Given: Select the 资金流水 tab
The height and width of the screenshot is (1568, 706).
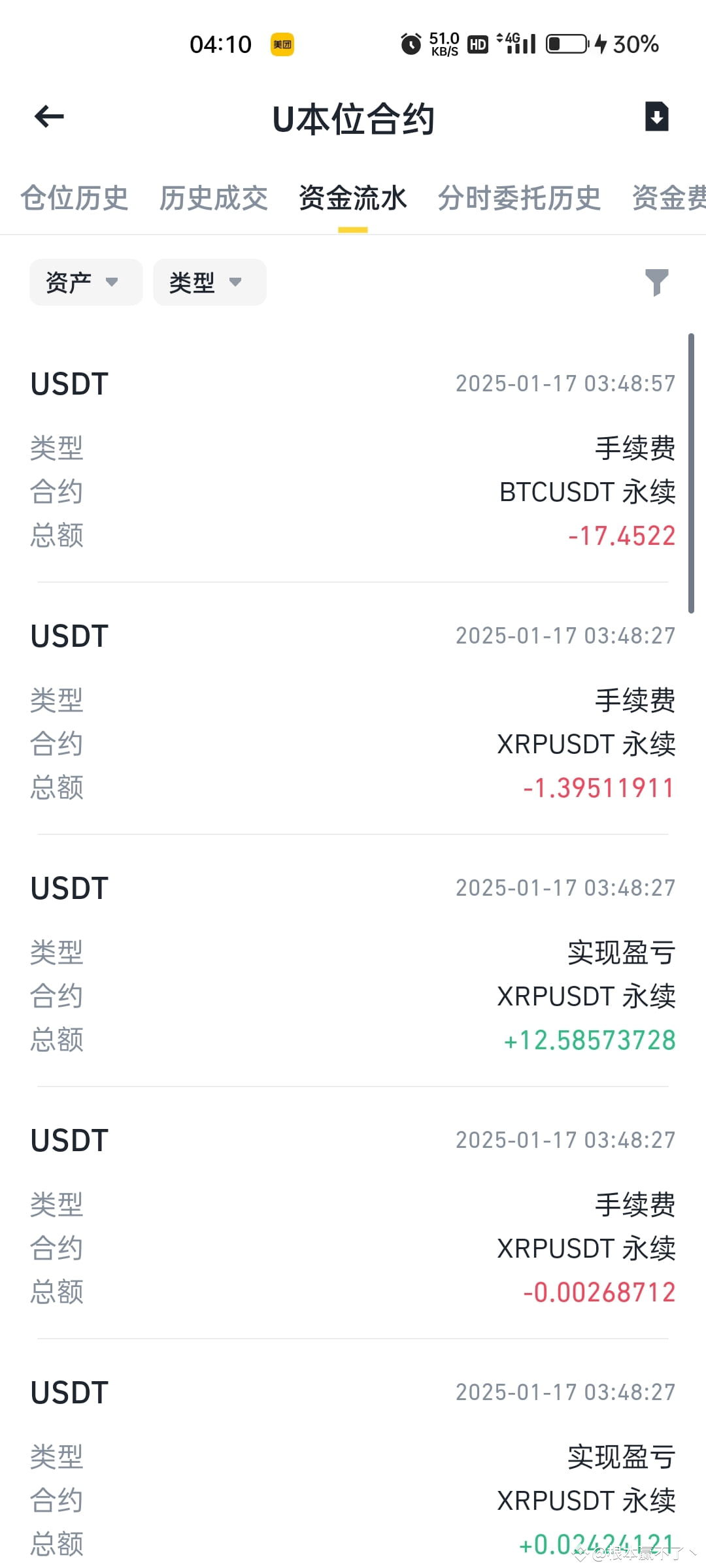Looking at the screenshot, I should click(x=352, y=198).
